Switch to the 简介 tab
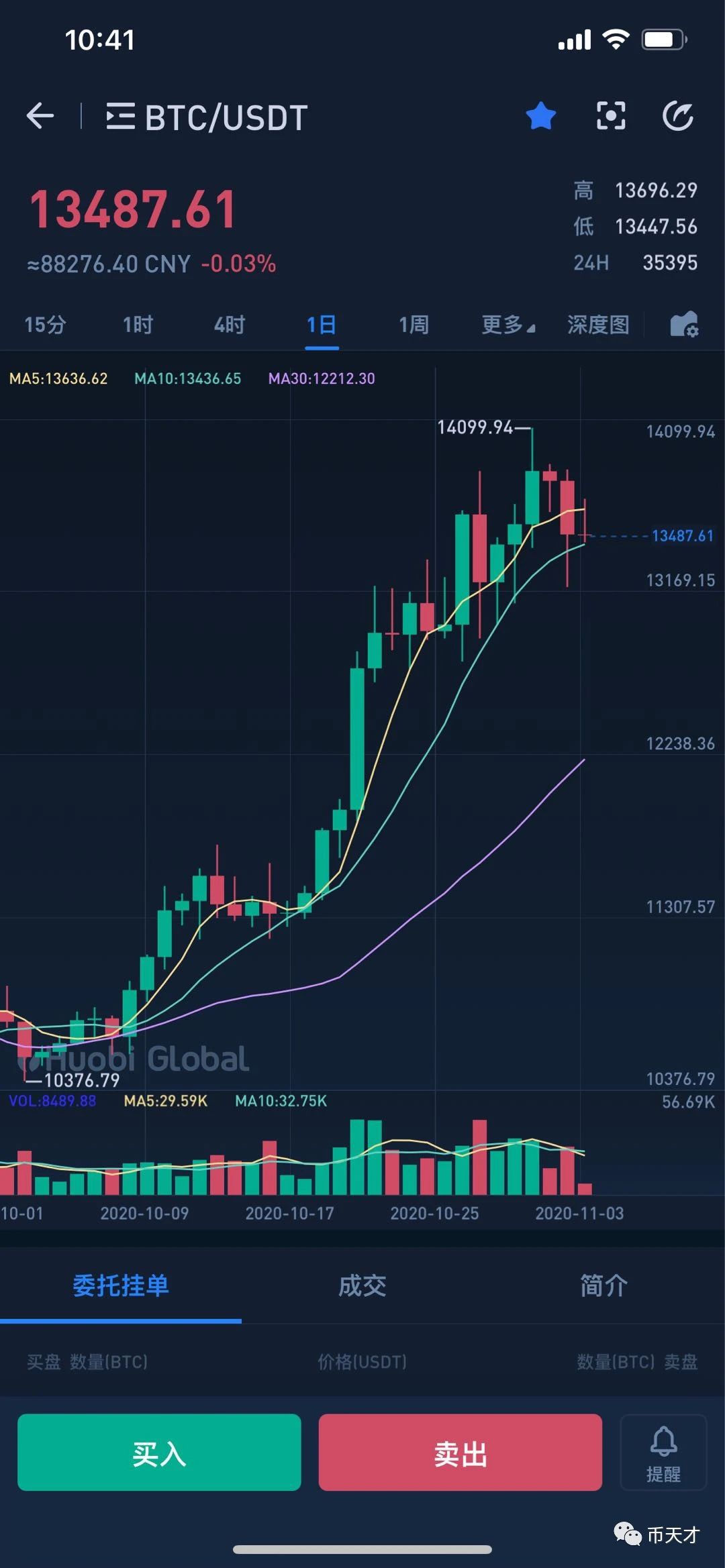The height and width of the screenshot is (1568, 725). coord(604,1286)
